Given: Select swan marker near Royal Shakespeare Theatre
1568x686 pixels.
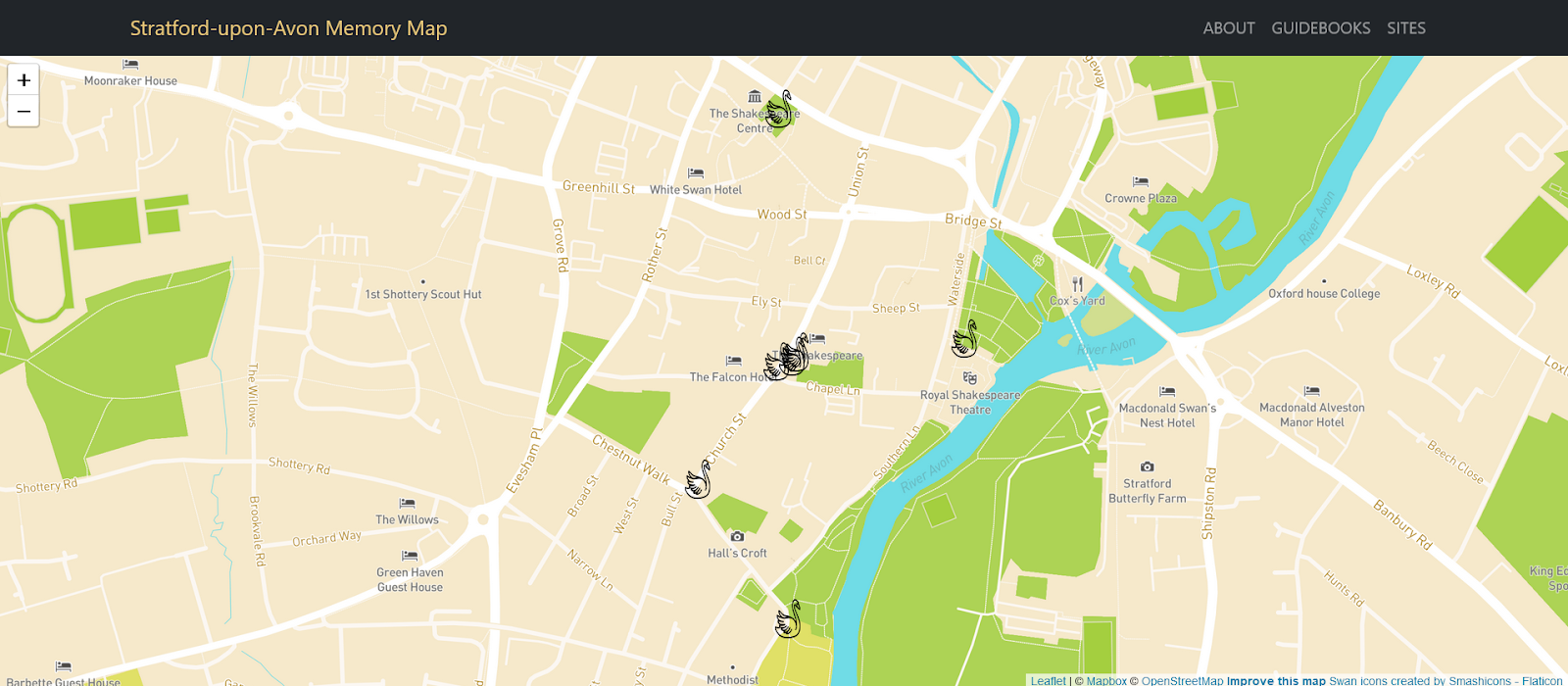Looking at the screenshot, I should click(965, 339).
